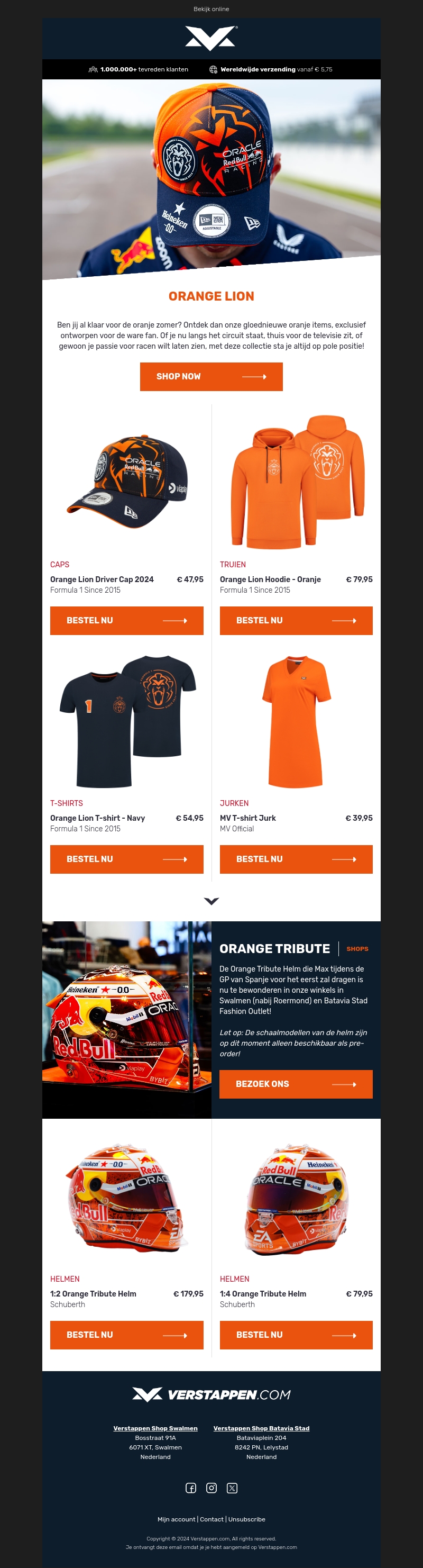Screen dimensions: 423x1568
Task: Open Verstappen Shop Swalmen link
Action: 155,1428
